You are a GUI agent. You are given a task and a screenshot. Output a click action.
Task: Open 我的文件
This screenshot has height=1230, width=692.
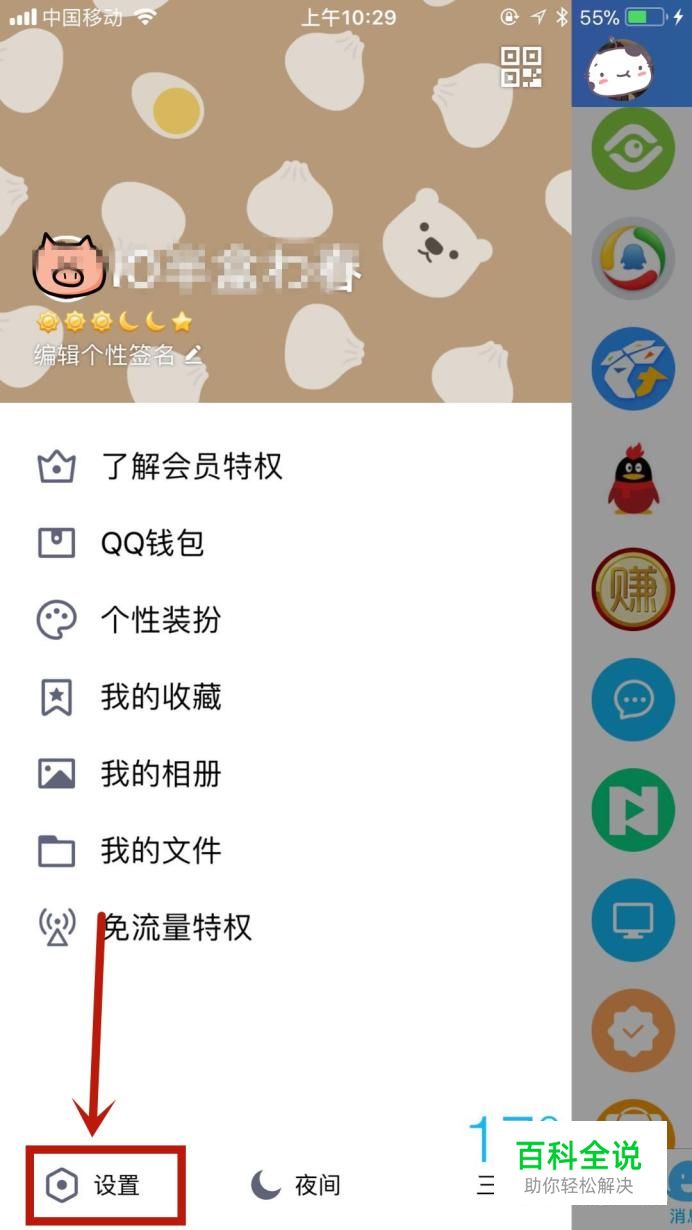(286, 851)
